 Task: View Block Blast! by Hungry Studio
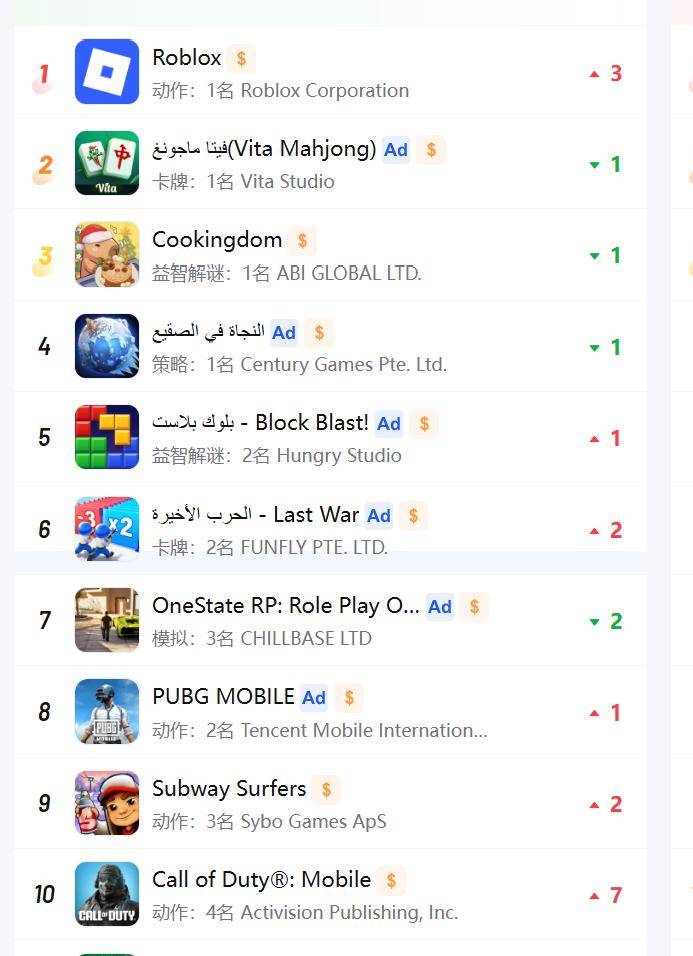[260, 423]
